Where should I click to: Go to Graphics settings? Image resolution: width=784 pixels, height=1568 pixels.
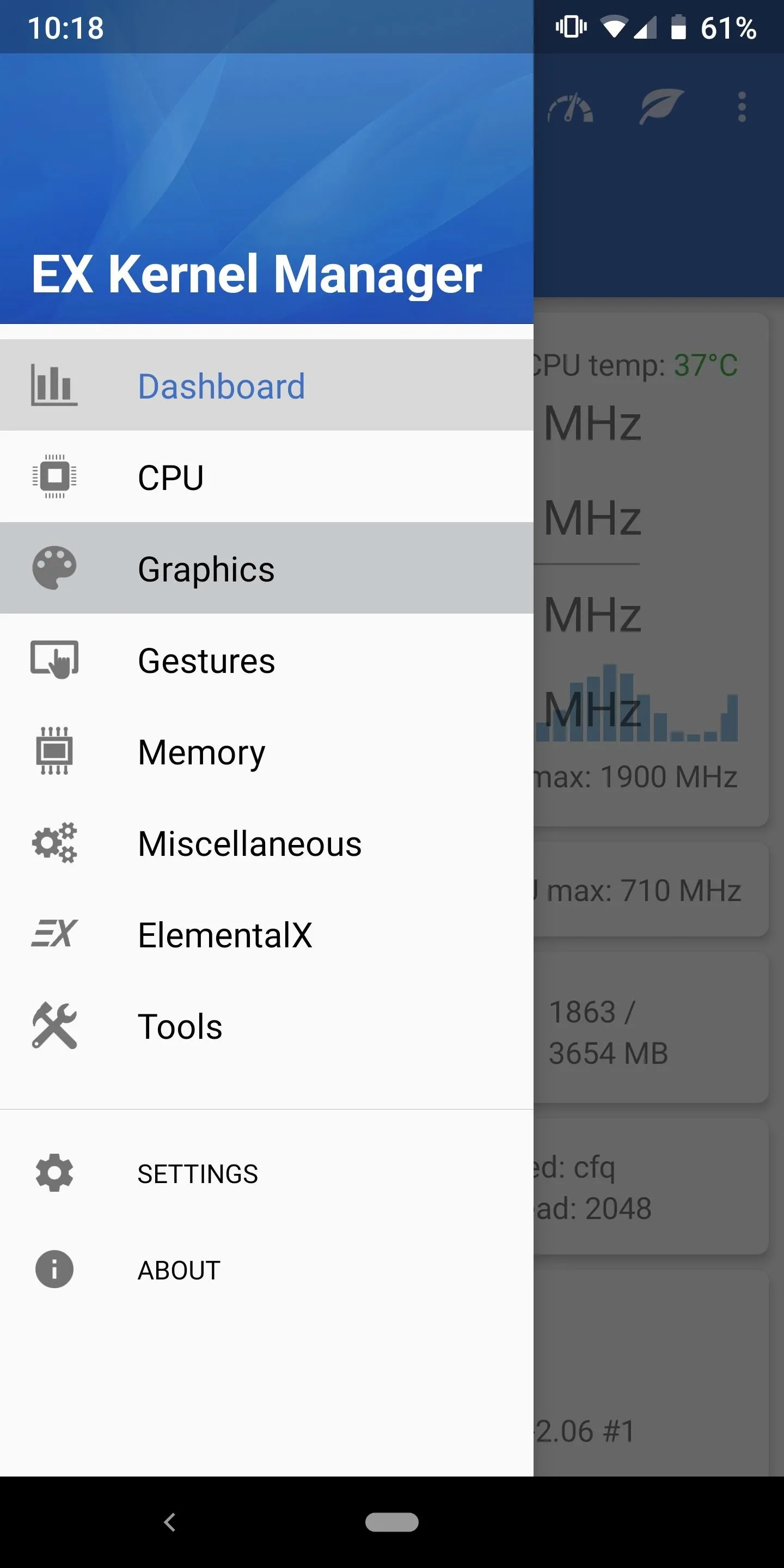coord(267,568)
